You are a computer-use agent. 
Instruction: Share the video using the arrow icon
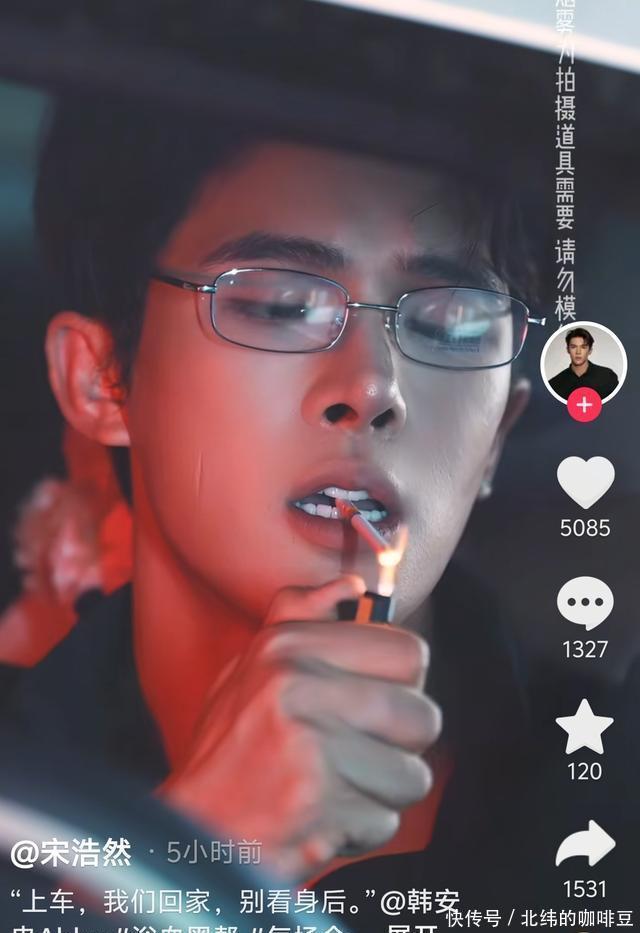(x=585, y=845)
